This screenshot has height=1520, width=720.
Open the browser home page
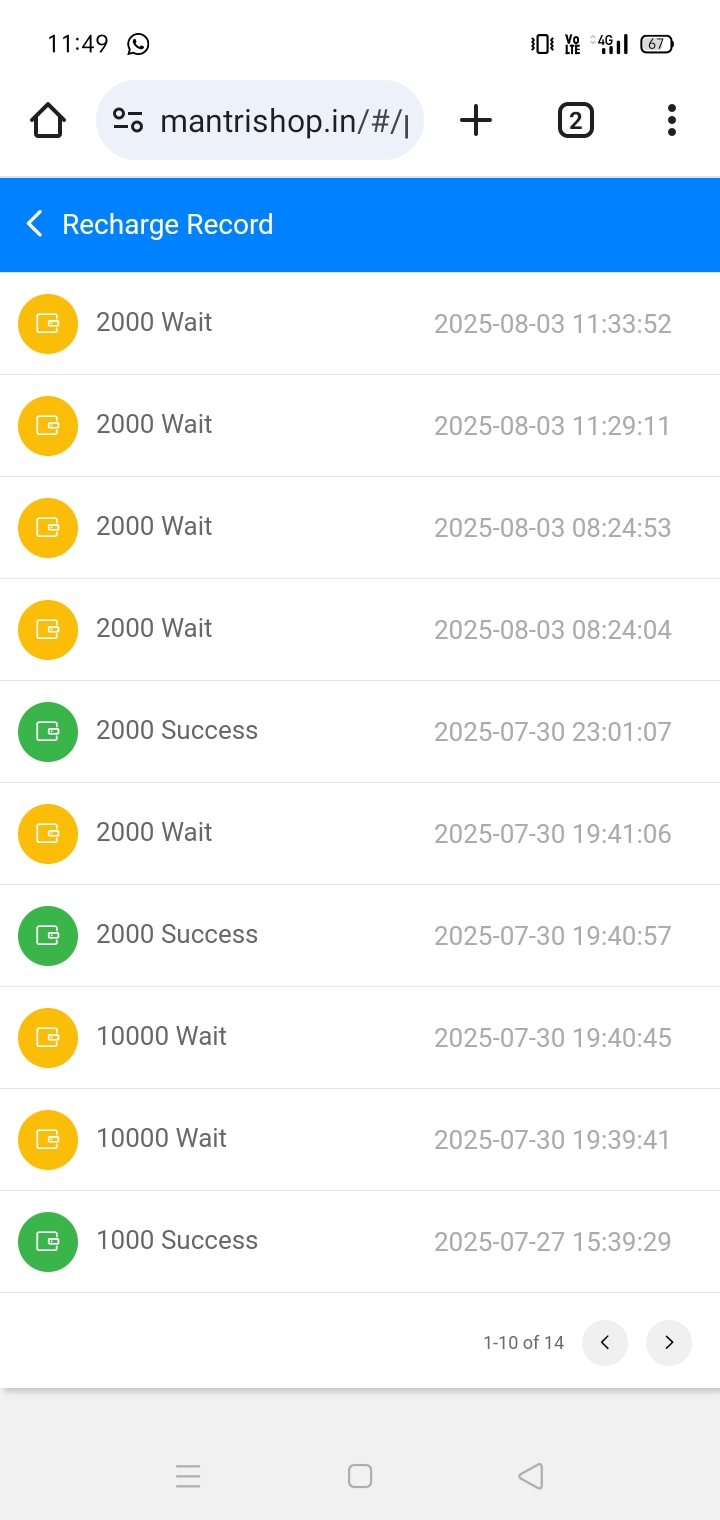coord(48,121)
